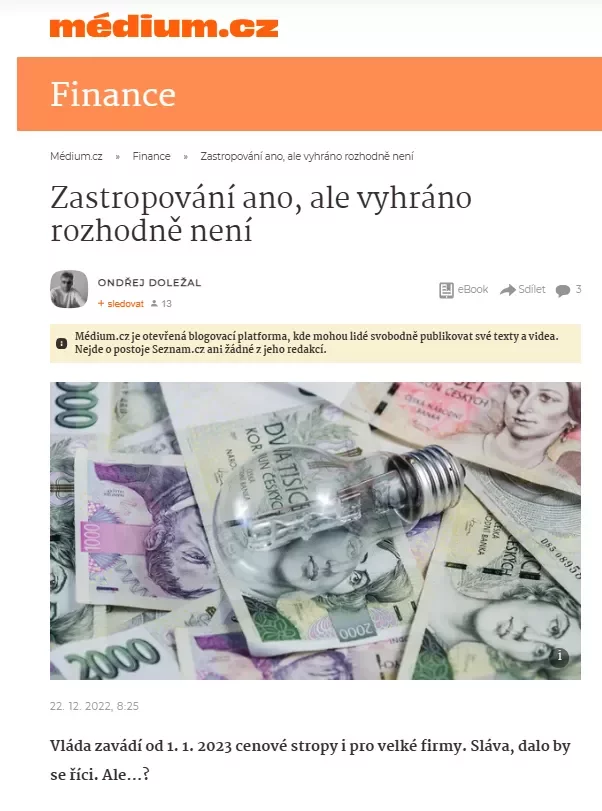Open the Médium.cz breadcrumb link

pos(76,156)
